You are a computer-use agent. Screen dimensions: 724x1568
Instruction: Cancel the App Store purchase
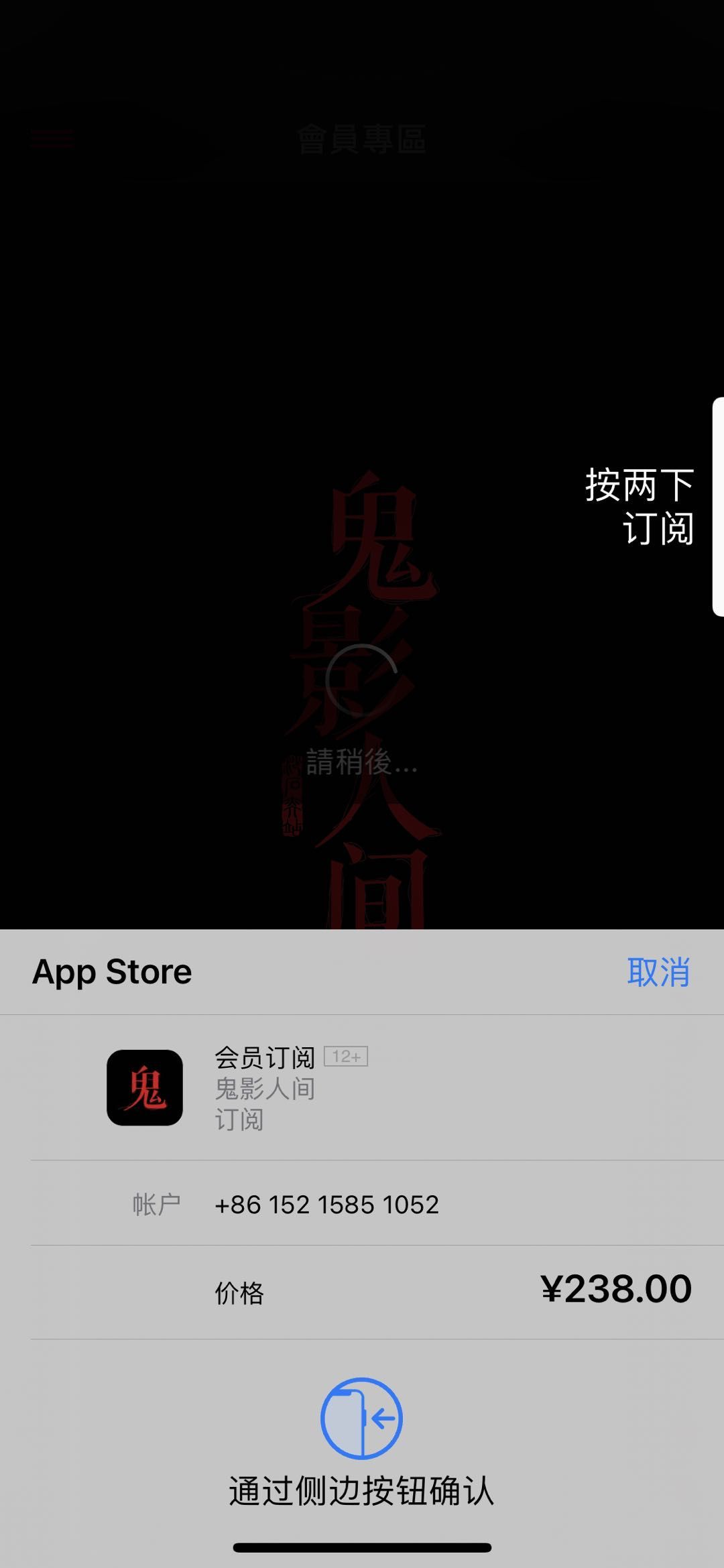pyautogui.click(x=658, y=971)
